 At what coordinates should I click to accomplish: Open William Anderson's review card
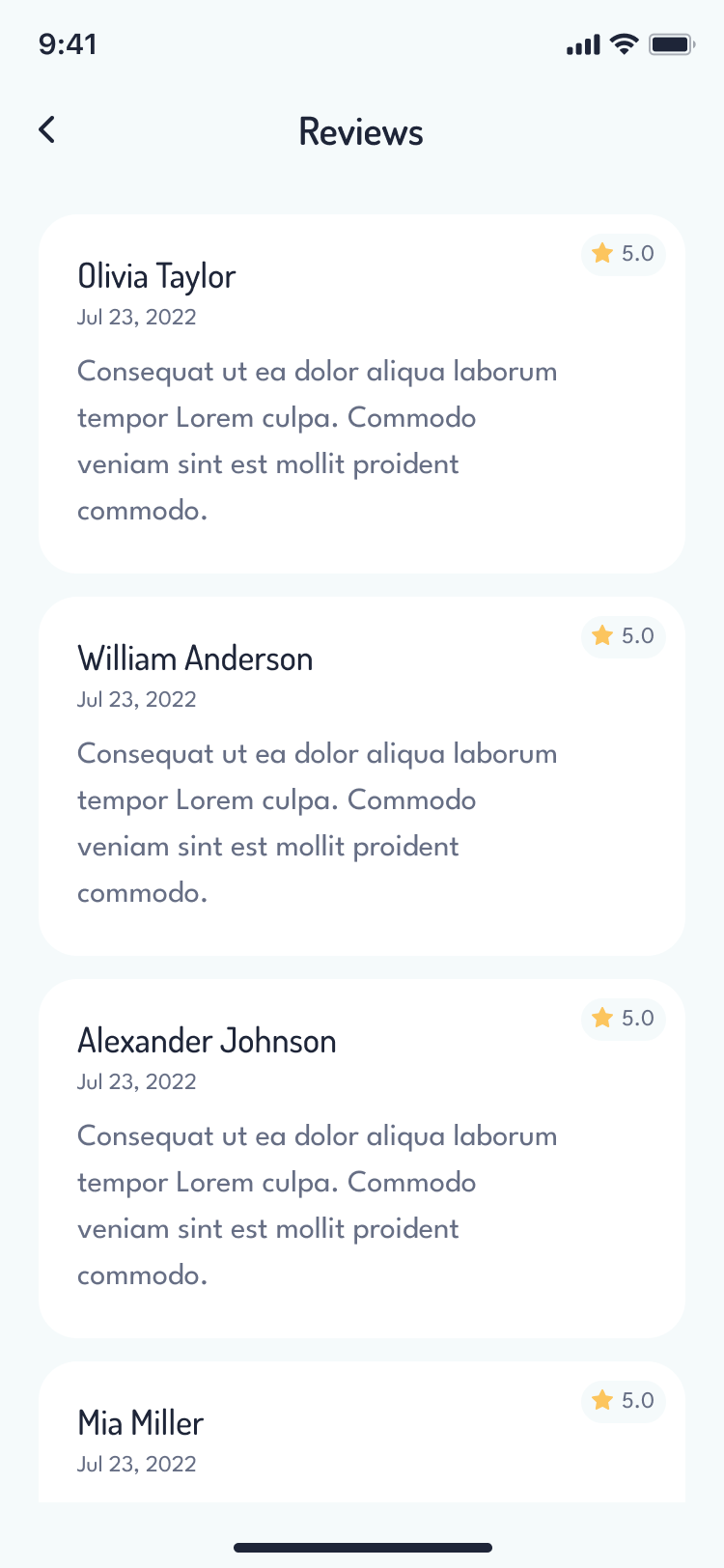coord(361,776)
